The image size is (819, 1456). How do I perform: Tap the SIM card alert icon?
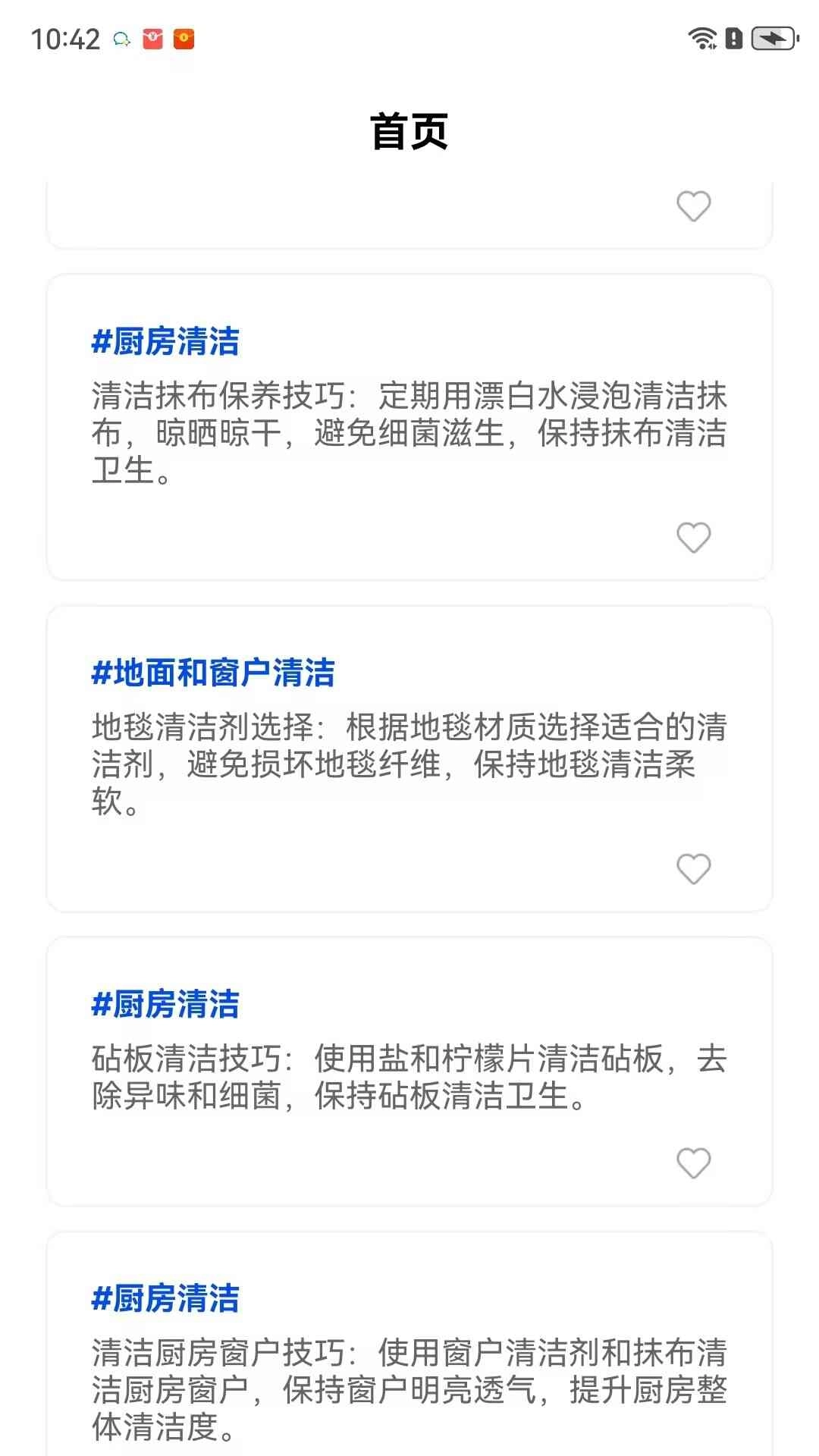733,38
